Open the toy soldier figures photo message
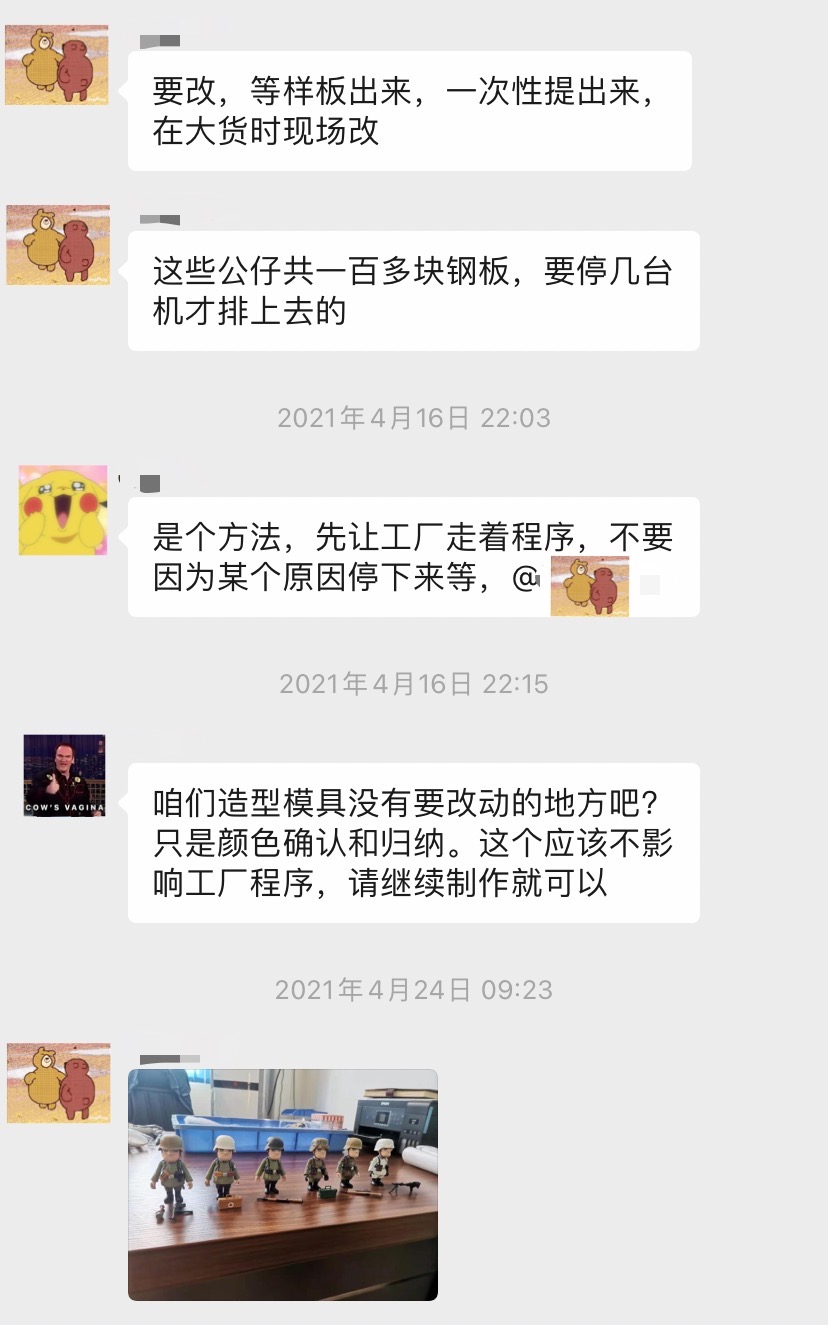 pyautogui.click(x=283, y=1184)
